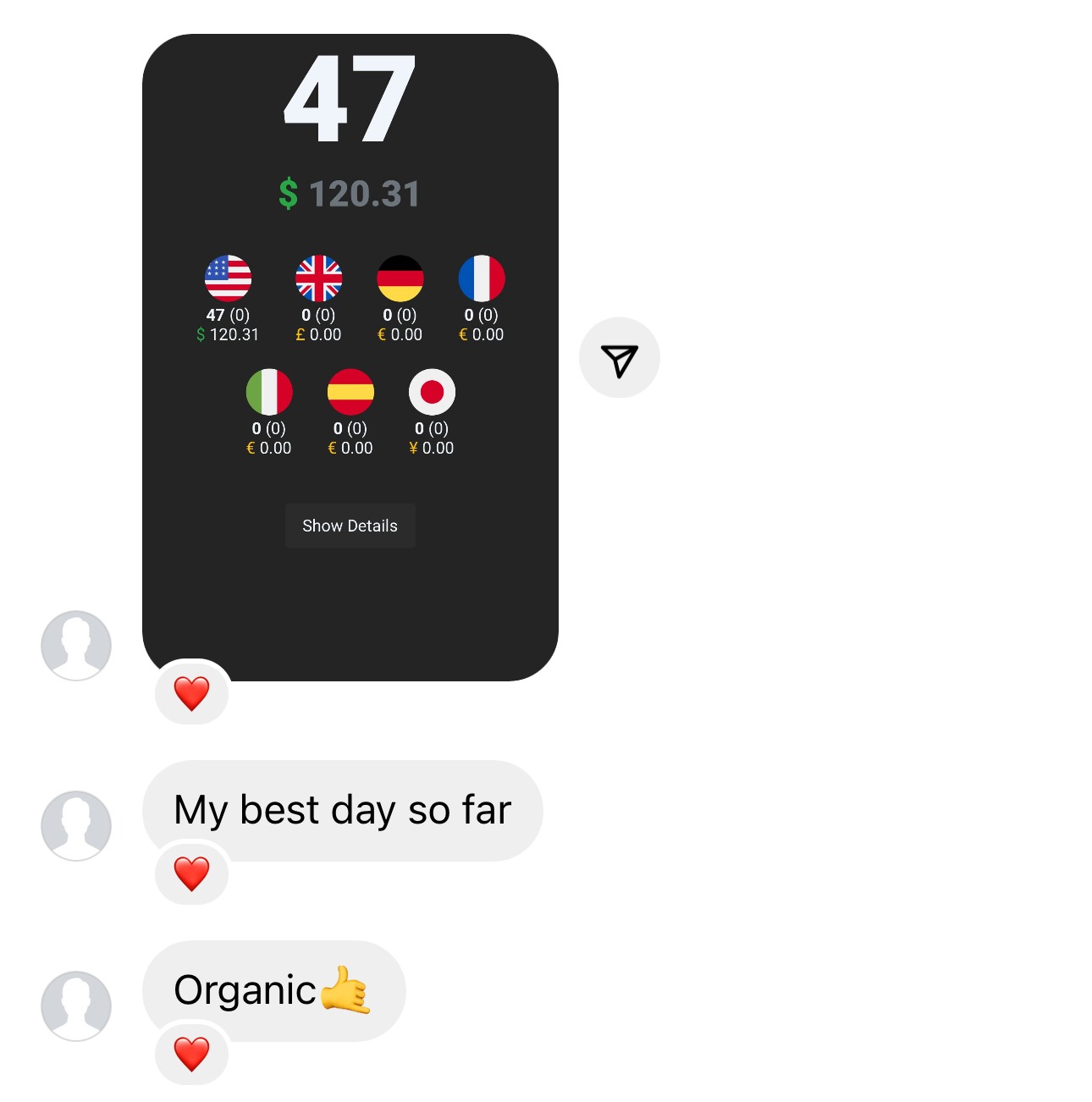View heart reaction on the image message
The height and width of the screenshot is (1102, 1092).
point(192,693)
